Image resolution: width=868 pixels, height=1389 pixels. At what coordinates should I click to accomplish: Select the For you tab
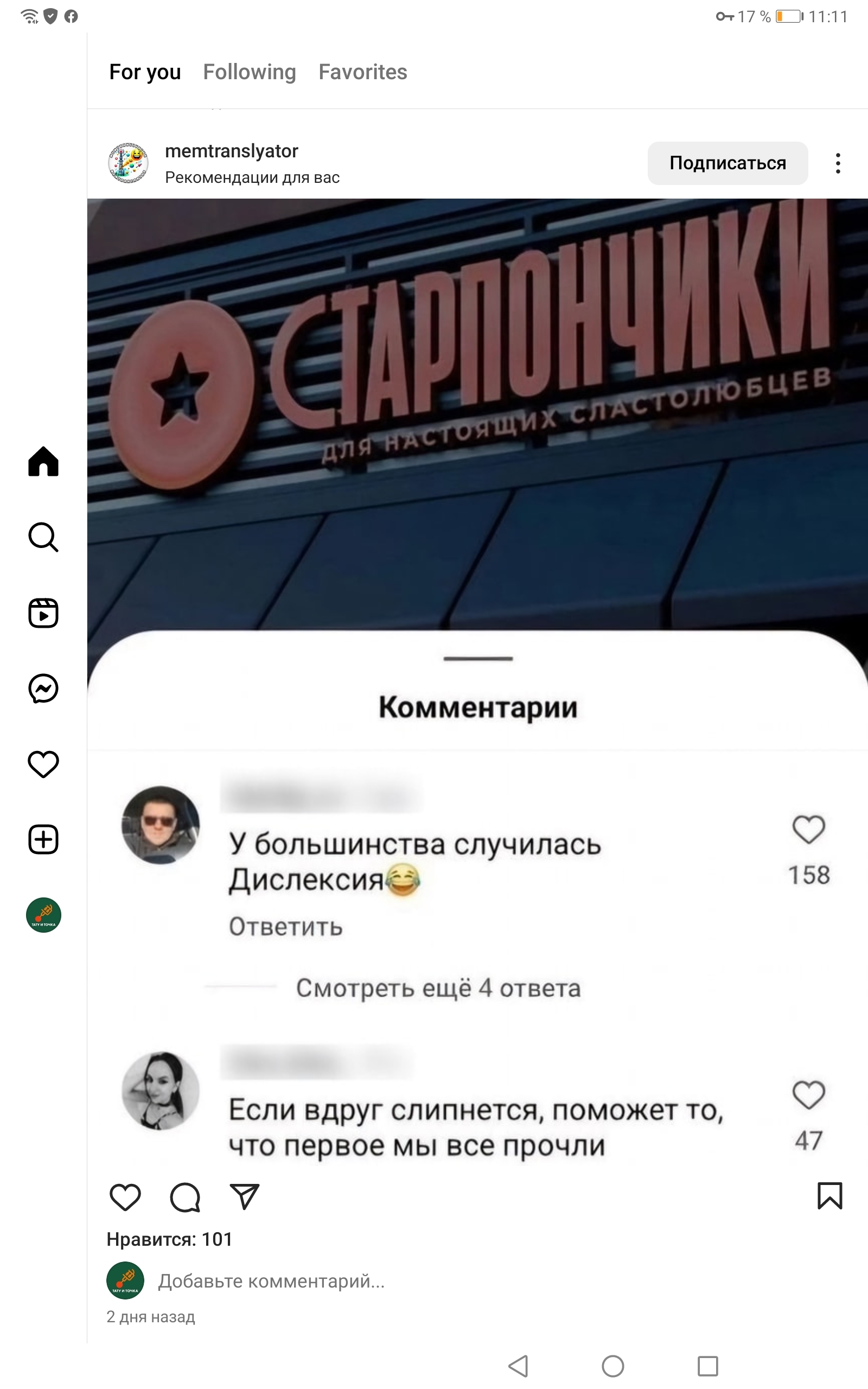[145, 72]
